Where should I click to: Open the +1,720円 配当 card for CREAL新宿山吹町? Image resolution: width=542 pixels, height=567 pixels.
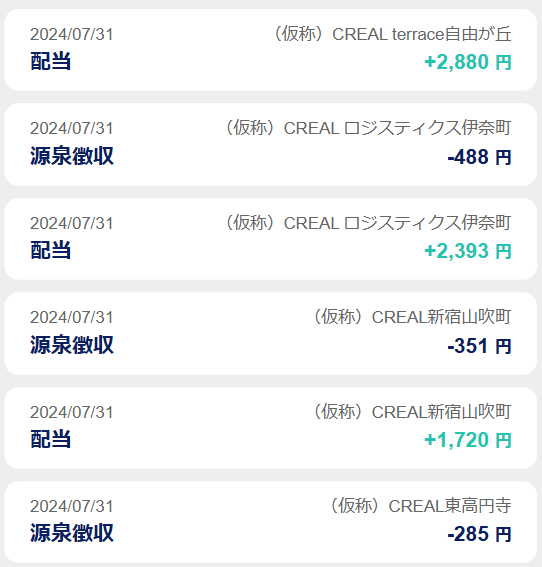pyautogui.click(x=270, y=428)
